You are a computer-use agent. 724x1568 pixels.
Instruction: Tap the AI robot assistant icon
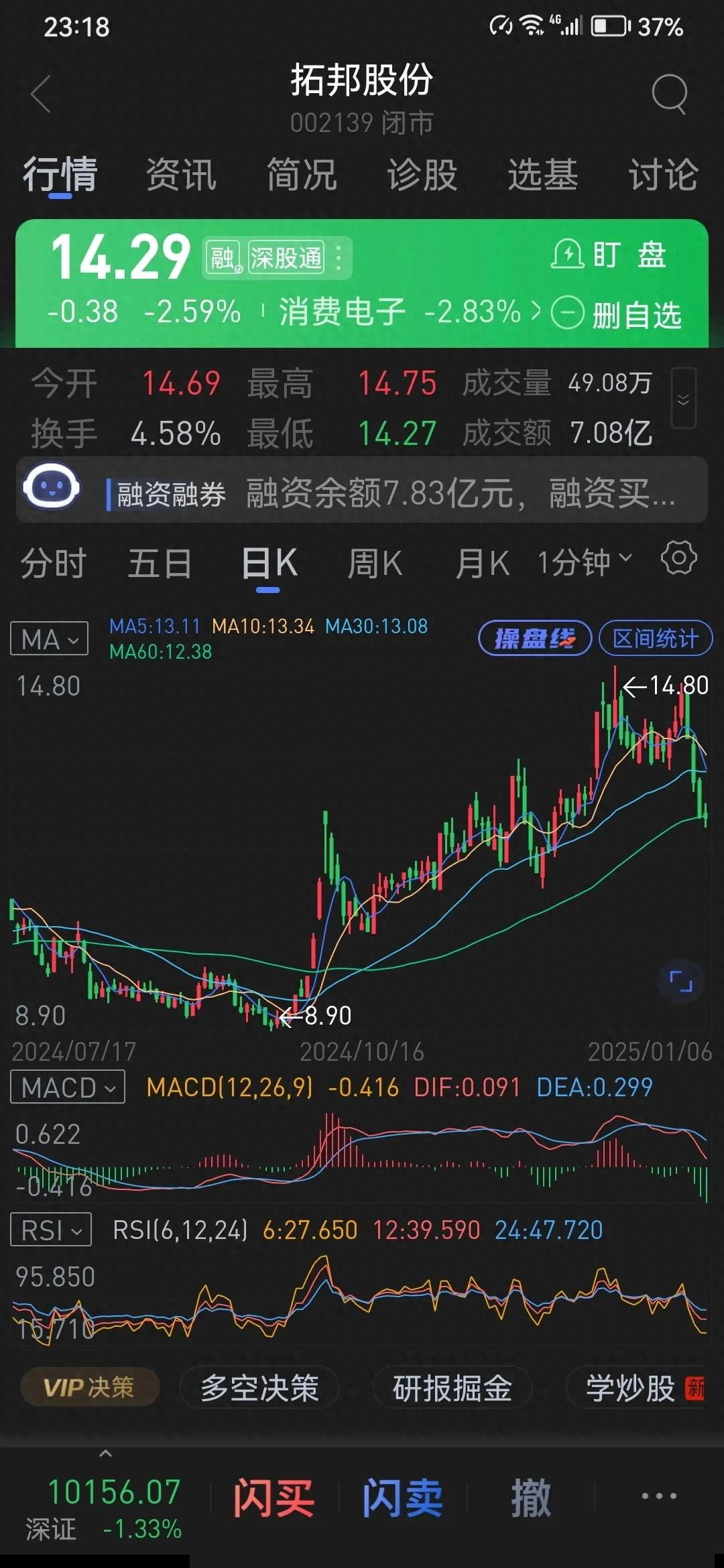coord(52,489)
